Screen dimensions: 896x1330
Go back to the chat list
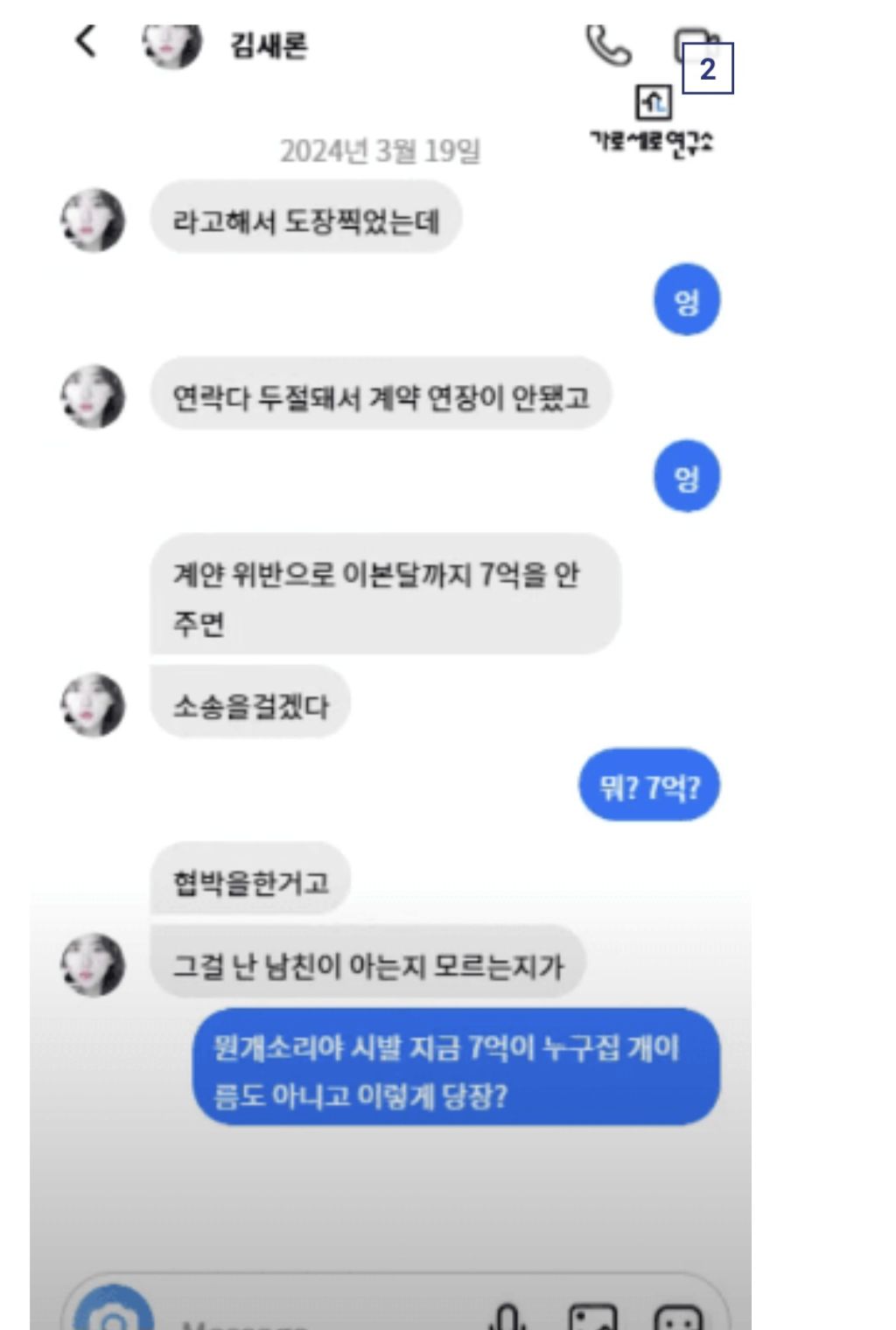(x=83, y=44)
